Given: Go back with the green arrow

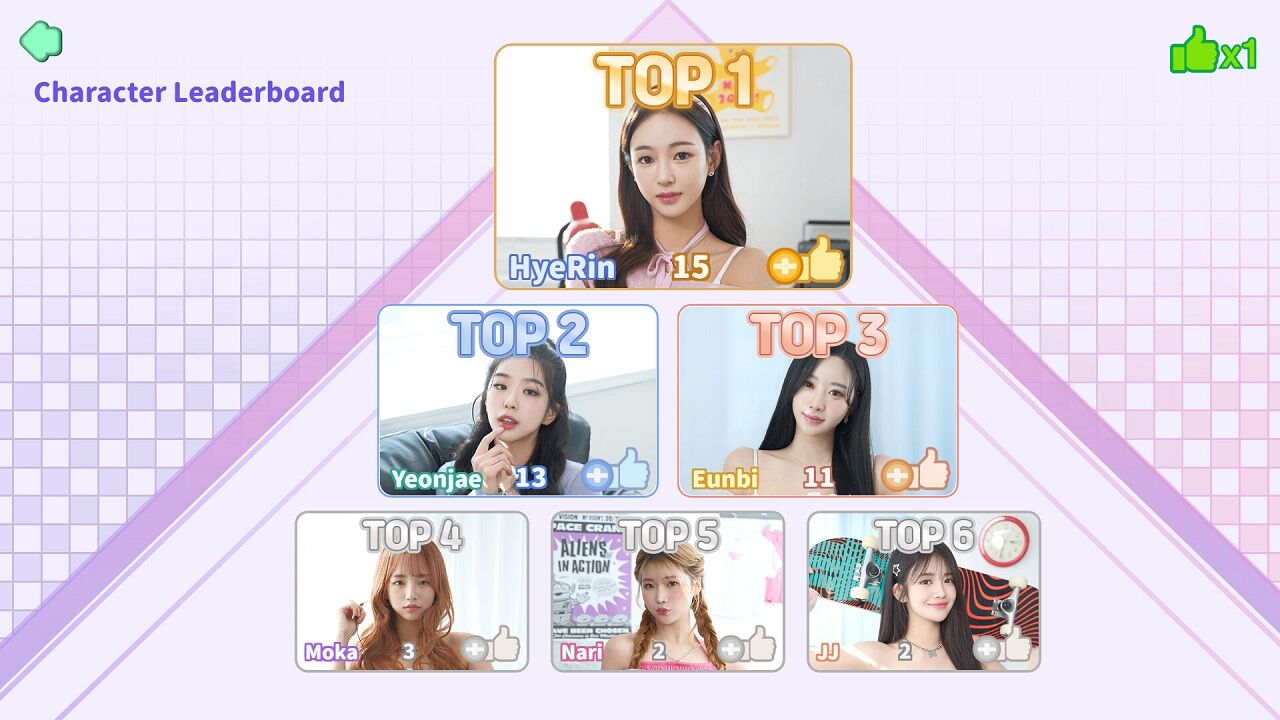Looking at the screenshot, I should [x=41, y=41].
